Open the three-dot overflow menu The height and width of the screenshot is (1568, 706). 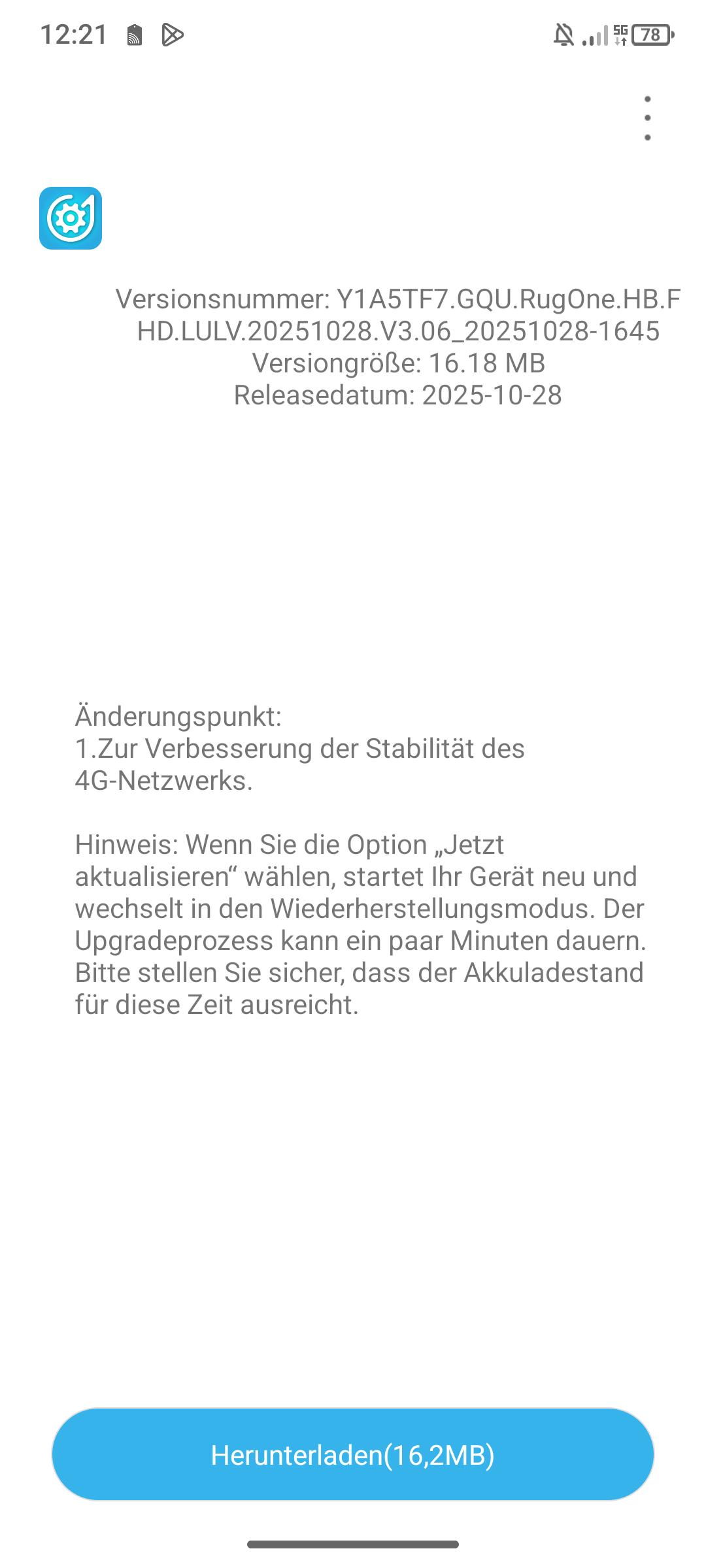[x=647, y=118]
